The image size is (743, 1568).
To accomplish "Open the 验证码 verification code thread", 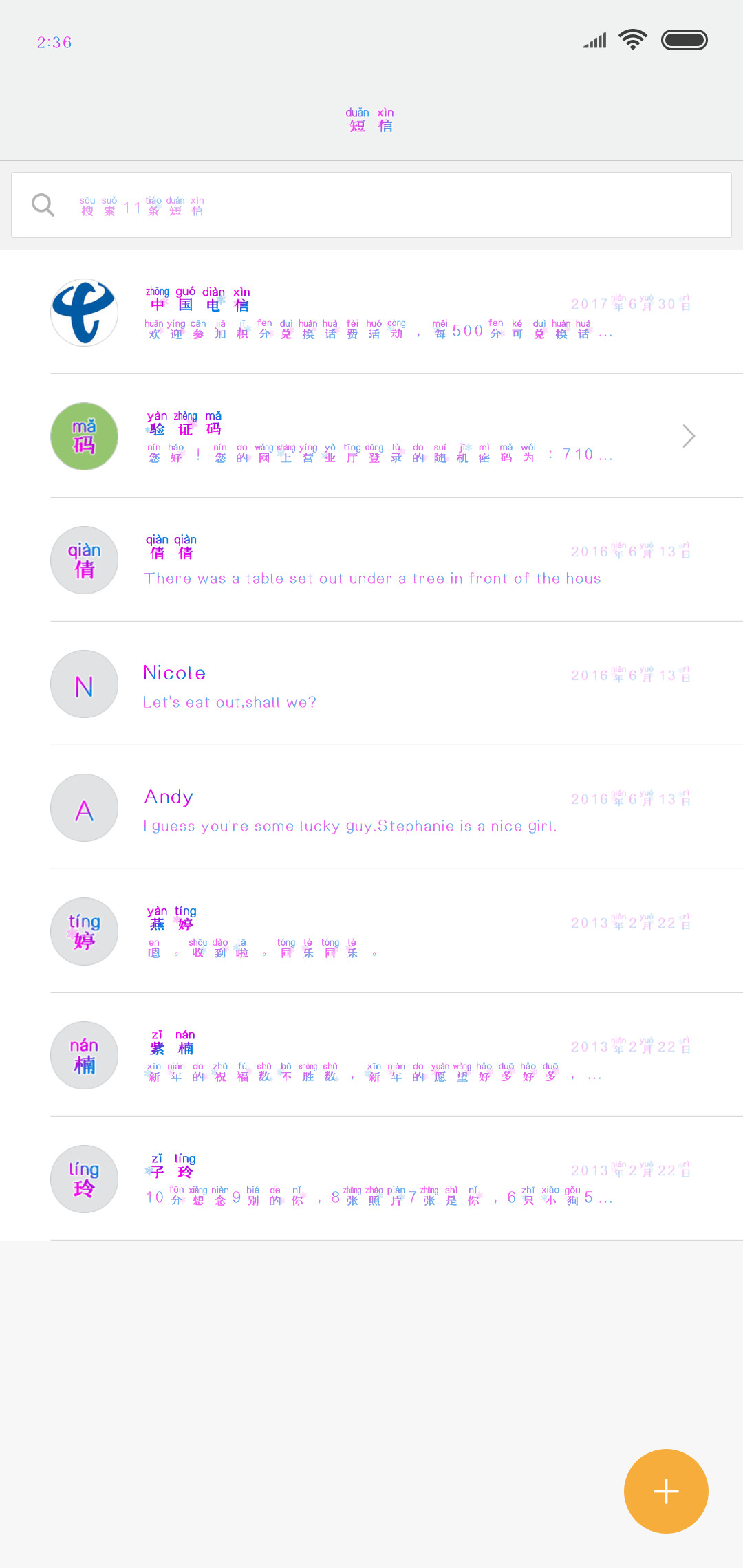I will (371, 436).
